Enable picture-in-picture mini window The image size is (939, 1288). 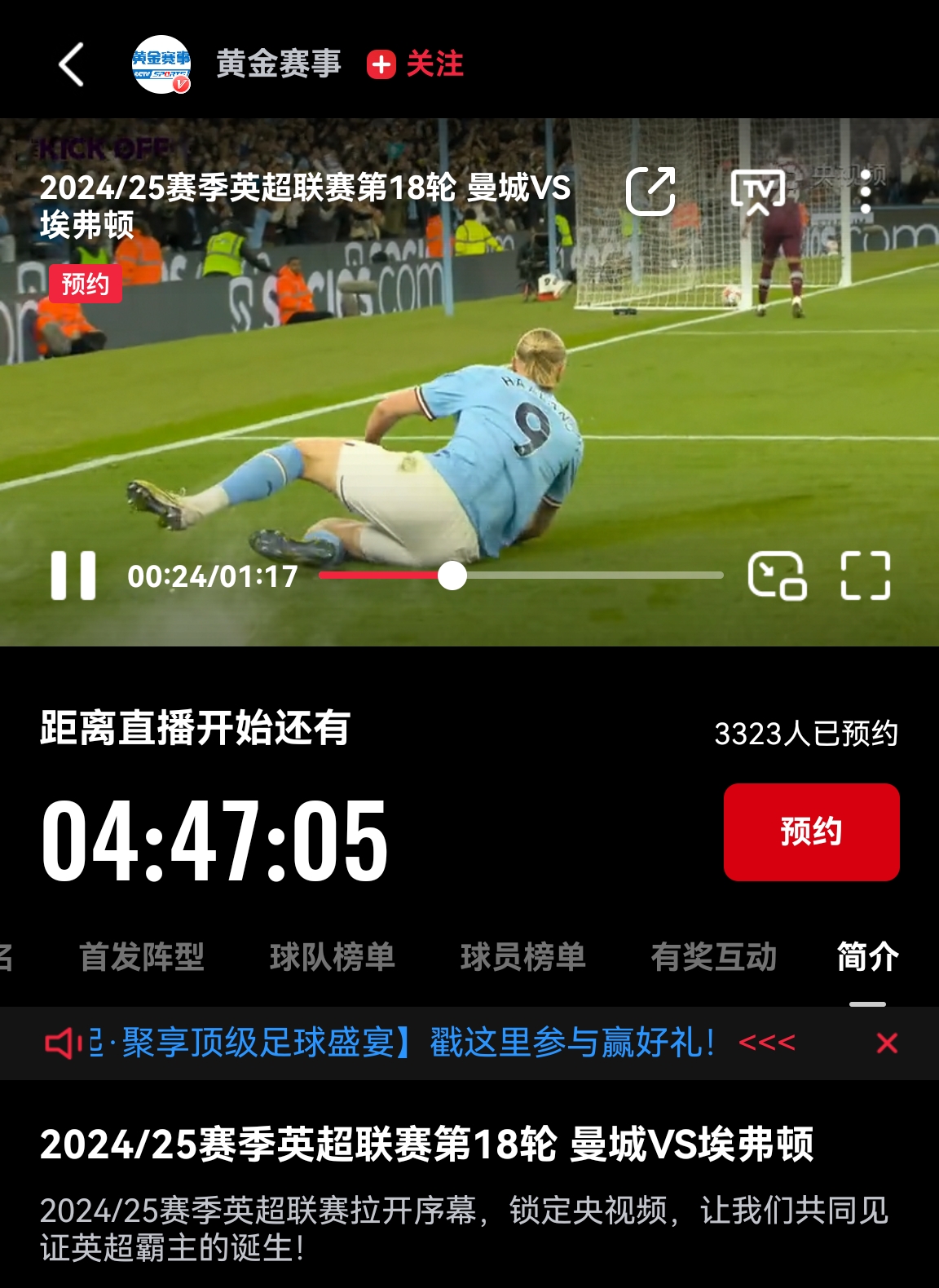777,576
